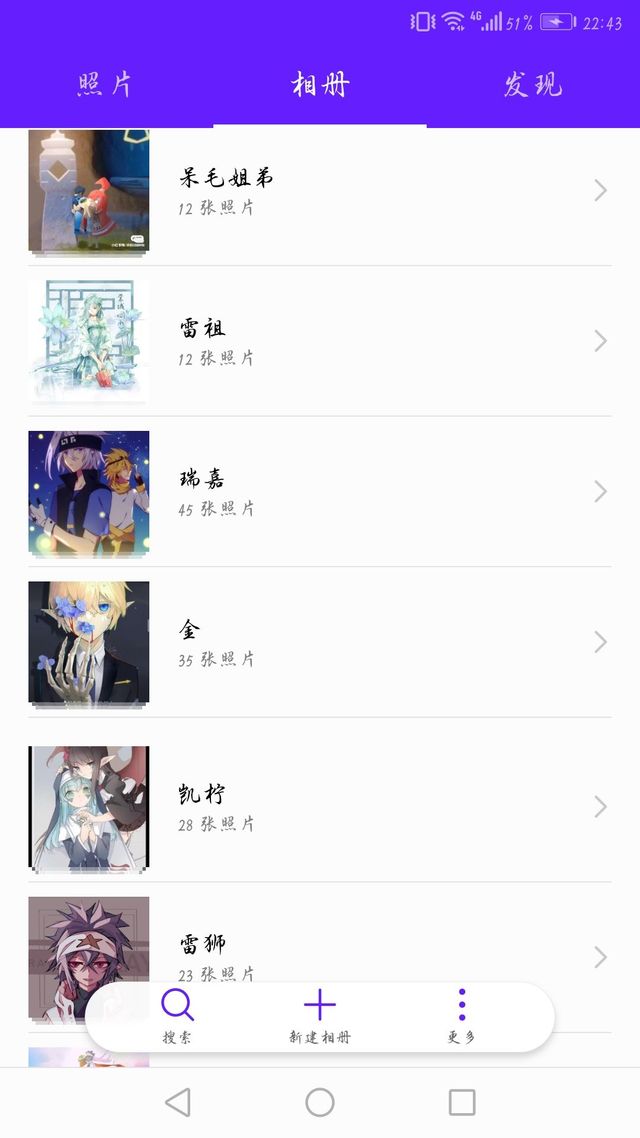Open recent apps from navigation bar
640x1138 pixels.
(462, 1102)
